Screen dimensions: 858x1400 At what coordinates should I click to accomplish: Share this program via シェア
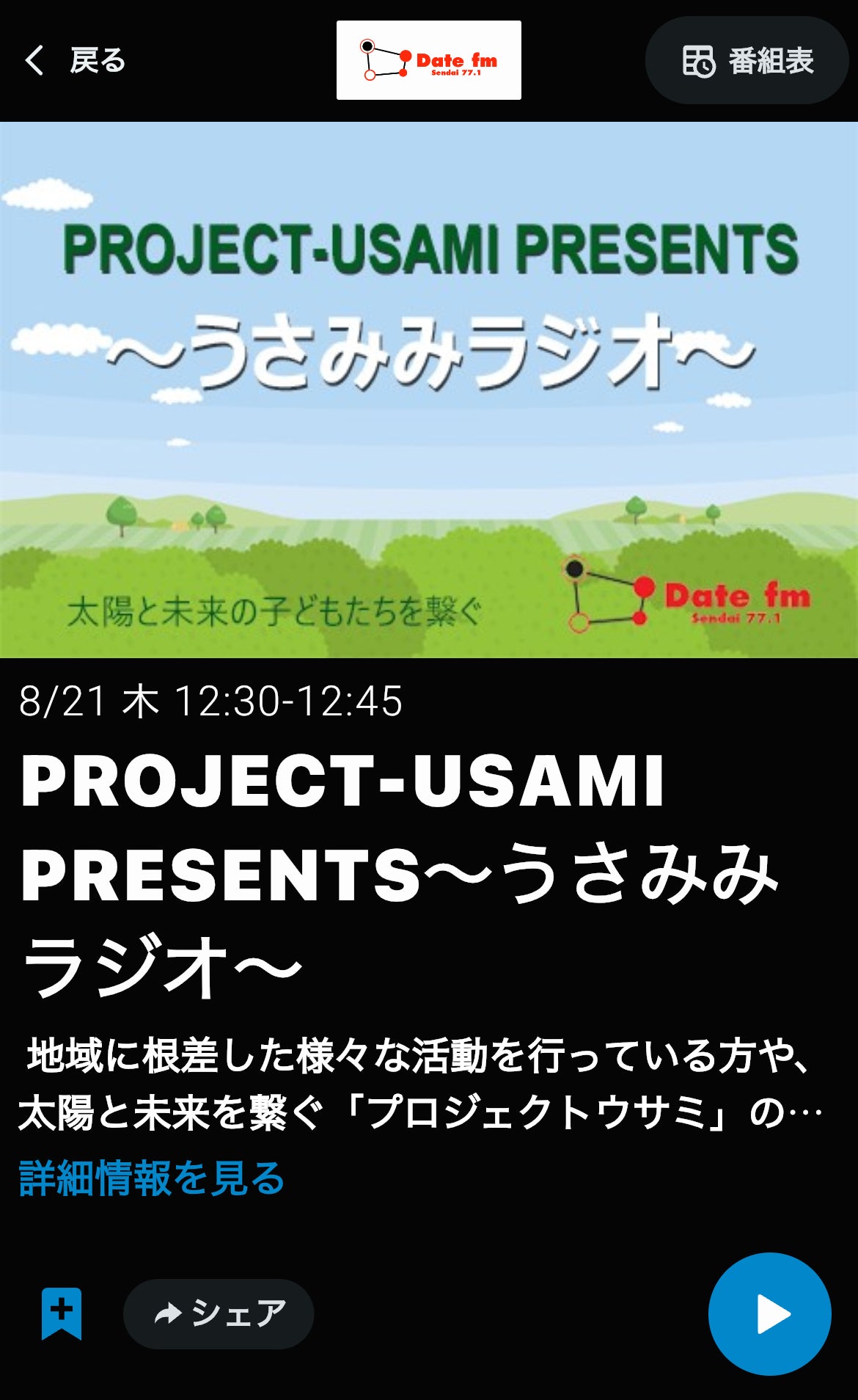pyautogui.click(x=219, y=1313)
